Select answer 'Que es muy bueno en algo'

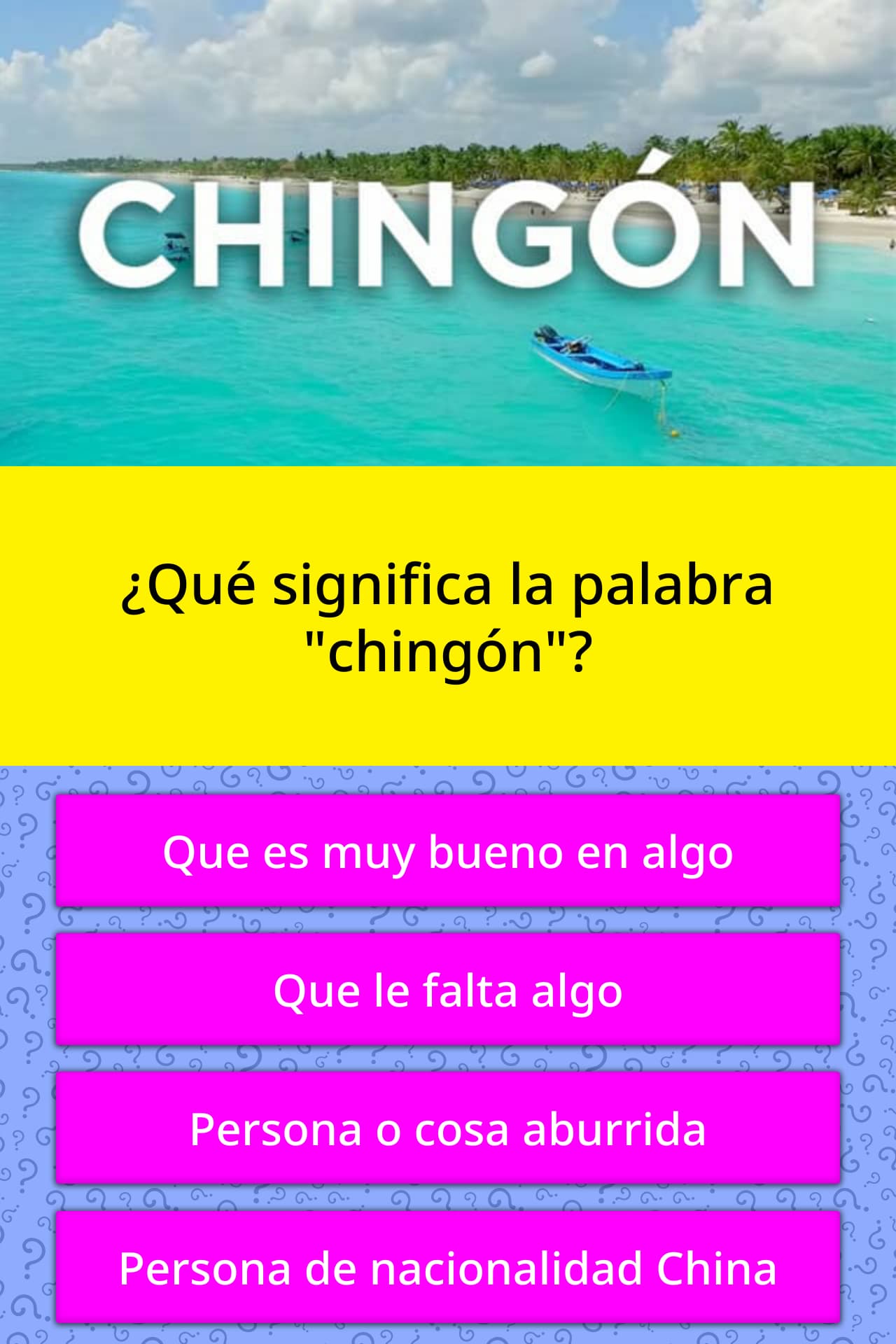(448, 851)
